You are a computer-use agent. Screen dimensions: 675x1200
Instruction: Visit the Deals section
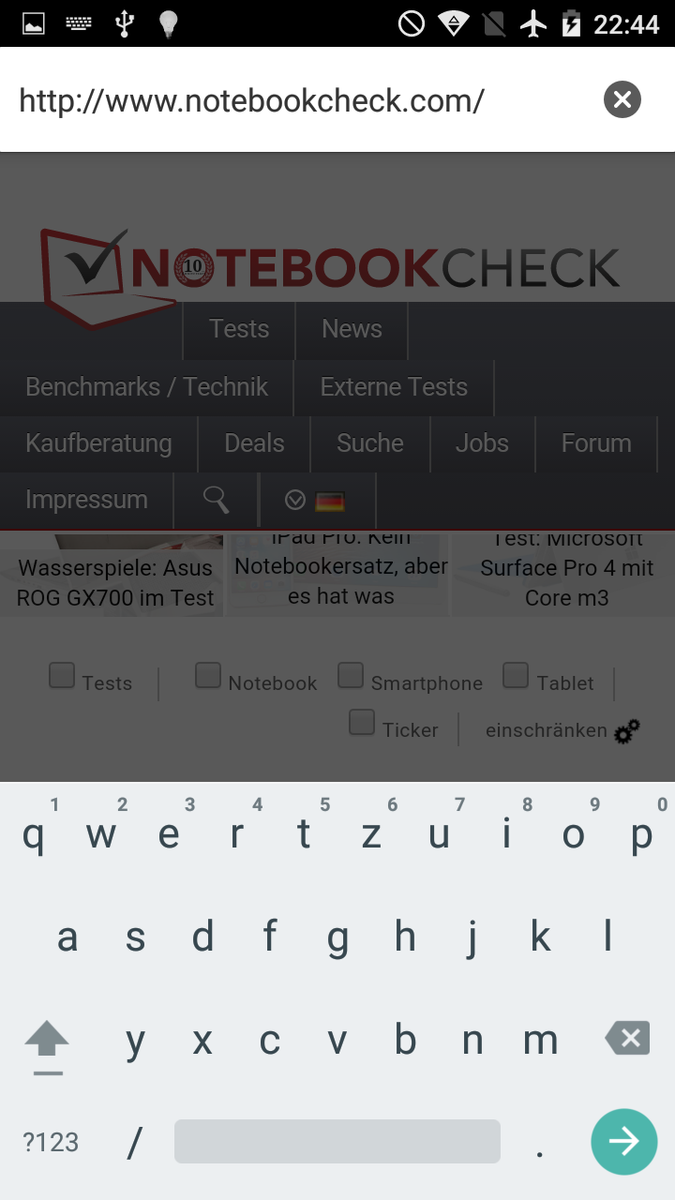click(x=254, y=443)
